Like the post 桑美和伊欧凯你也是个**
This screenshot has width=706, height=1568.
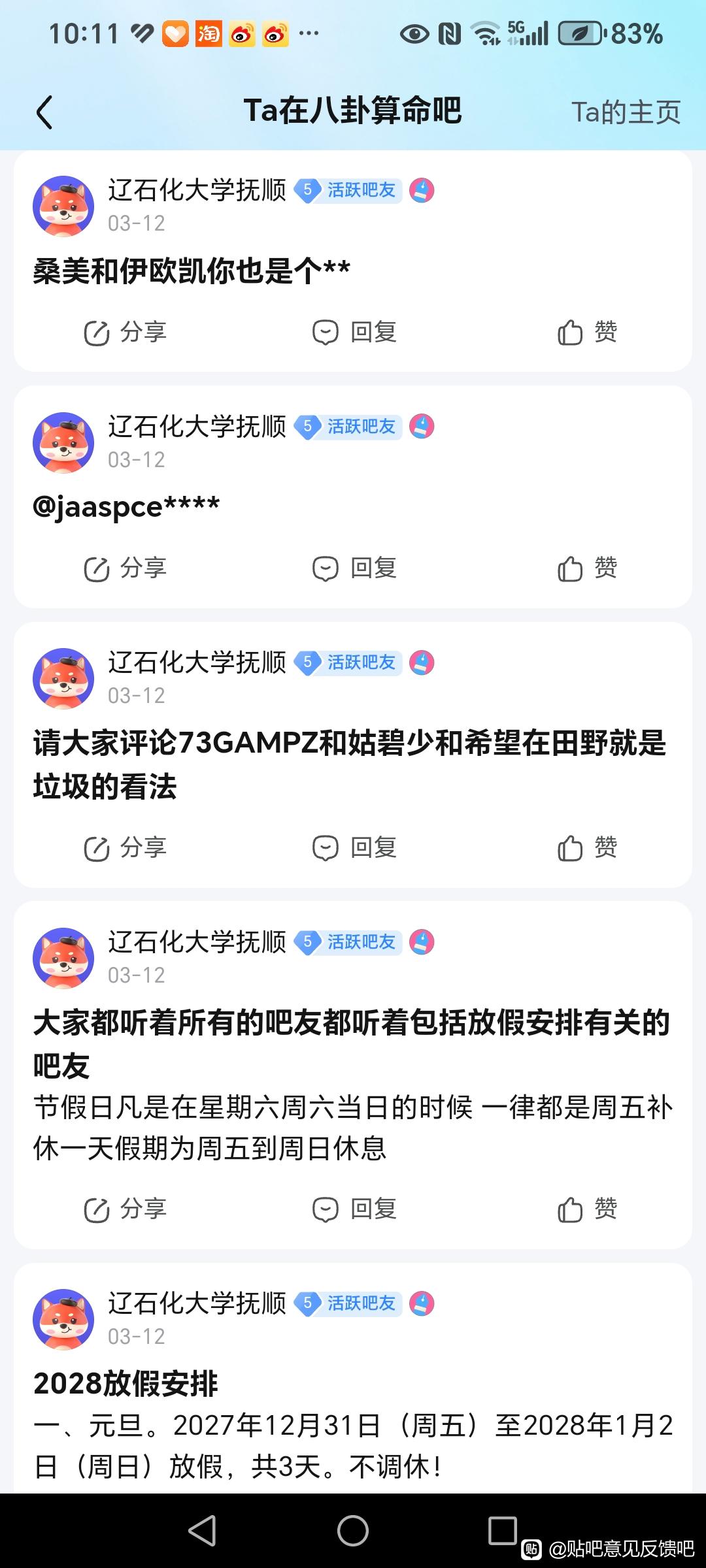(587, 333)
